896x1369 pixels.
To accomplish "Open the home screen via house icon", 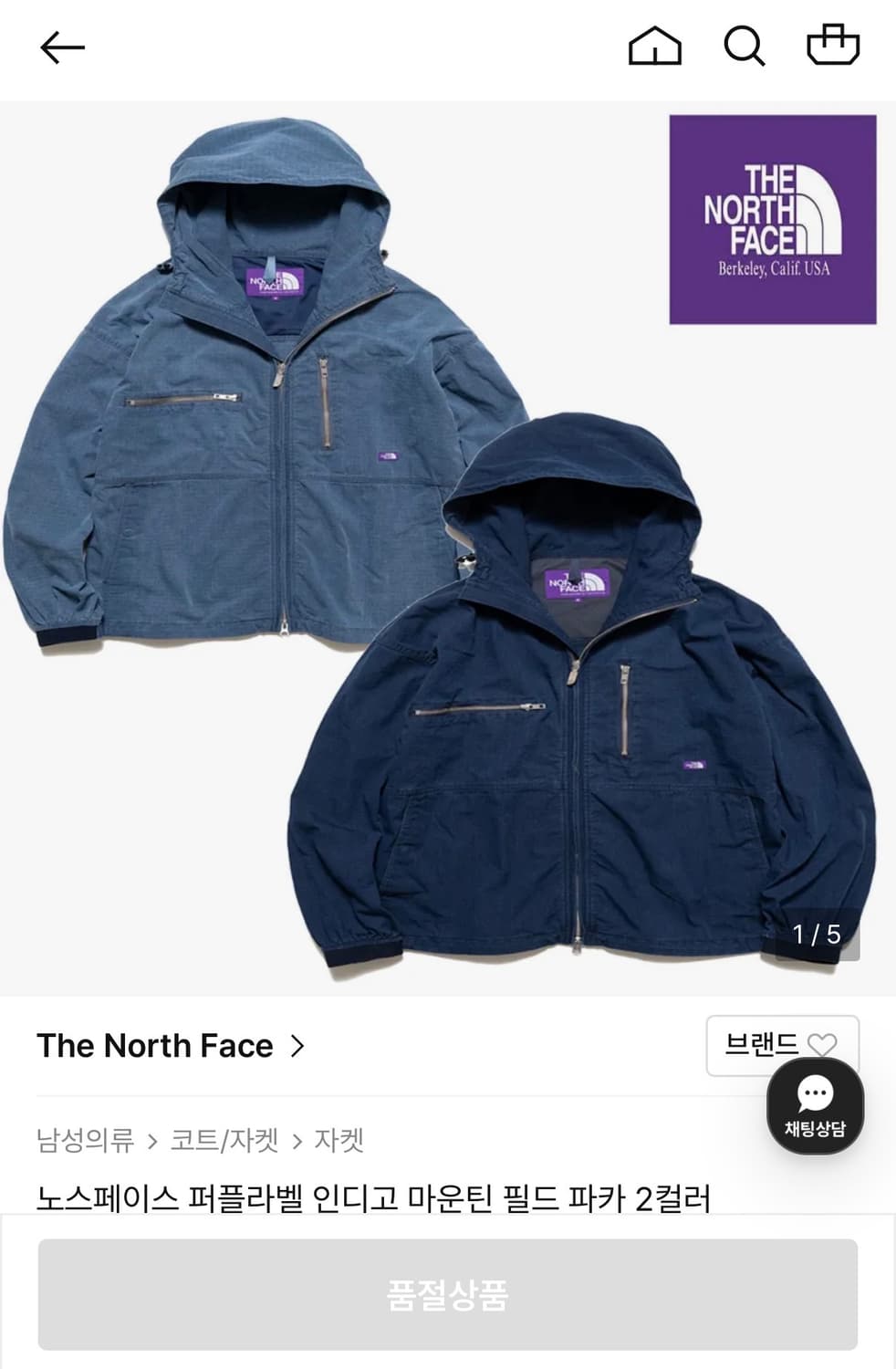I will click(653, 46).
